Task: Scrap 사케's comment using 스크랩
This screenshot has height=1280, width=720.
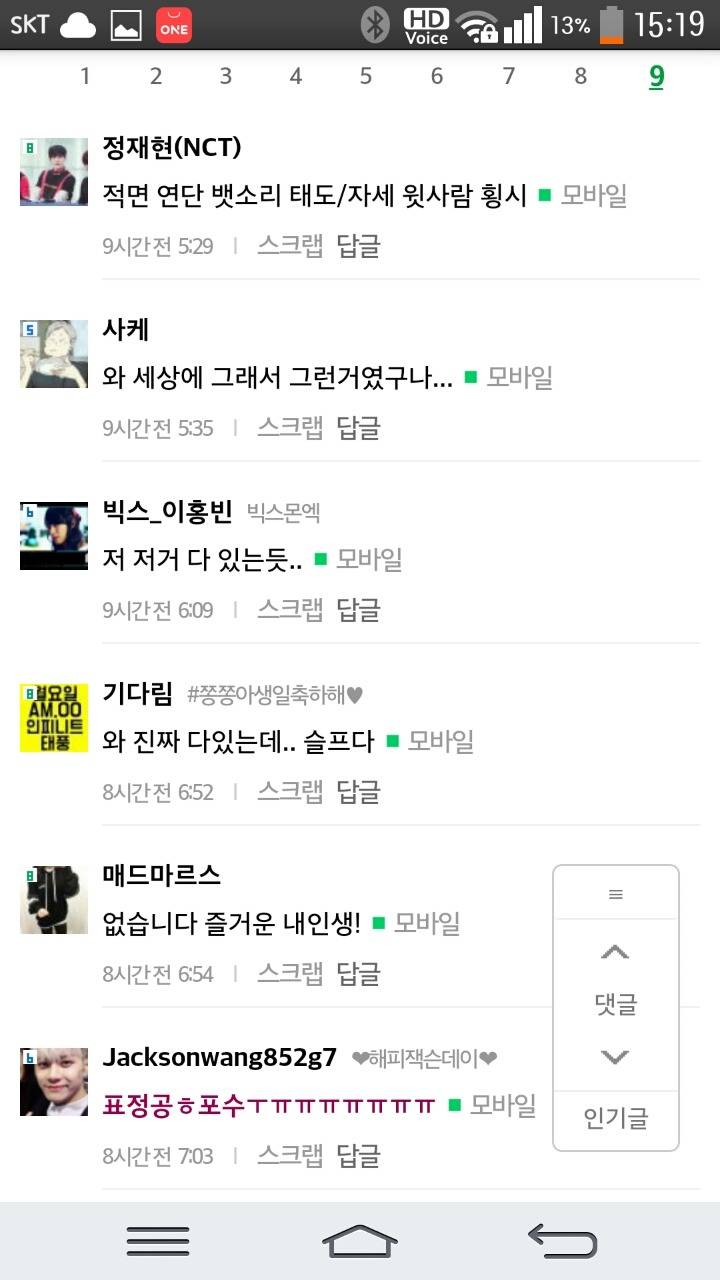Action: coord(289,428)
